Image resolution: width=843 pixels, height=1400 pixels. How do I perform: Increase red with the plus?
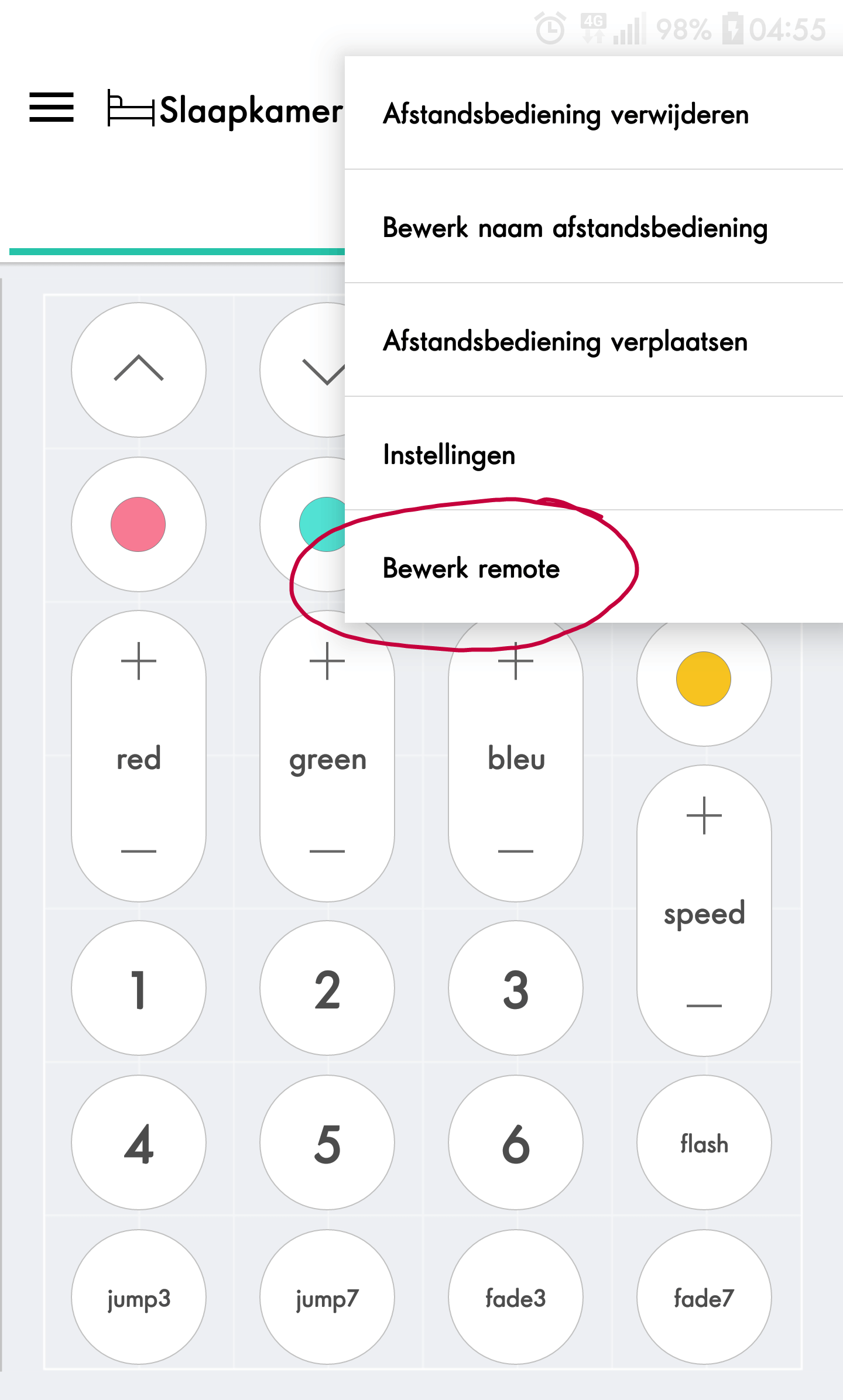pyautogui.click(x=139, y=661)
